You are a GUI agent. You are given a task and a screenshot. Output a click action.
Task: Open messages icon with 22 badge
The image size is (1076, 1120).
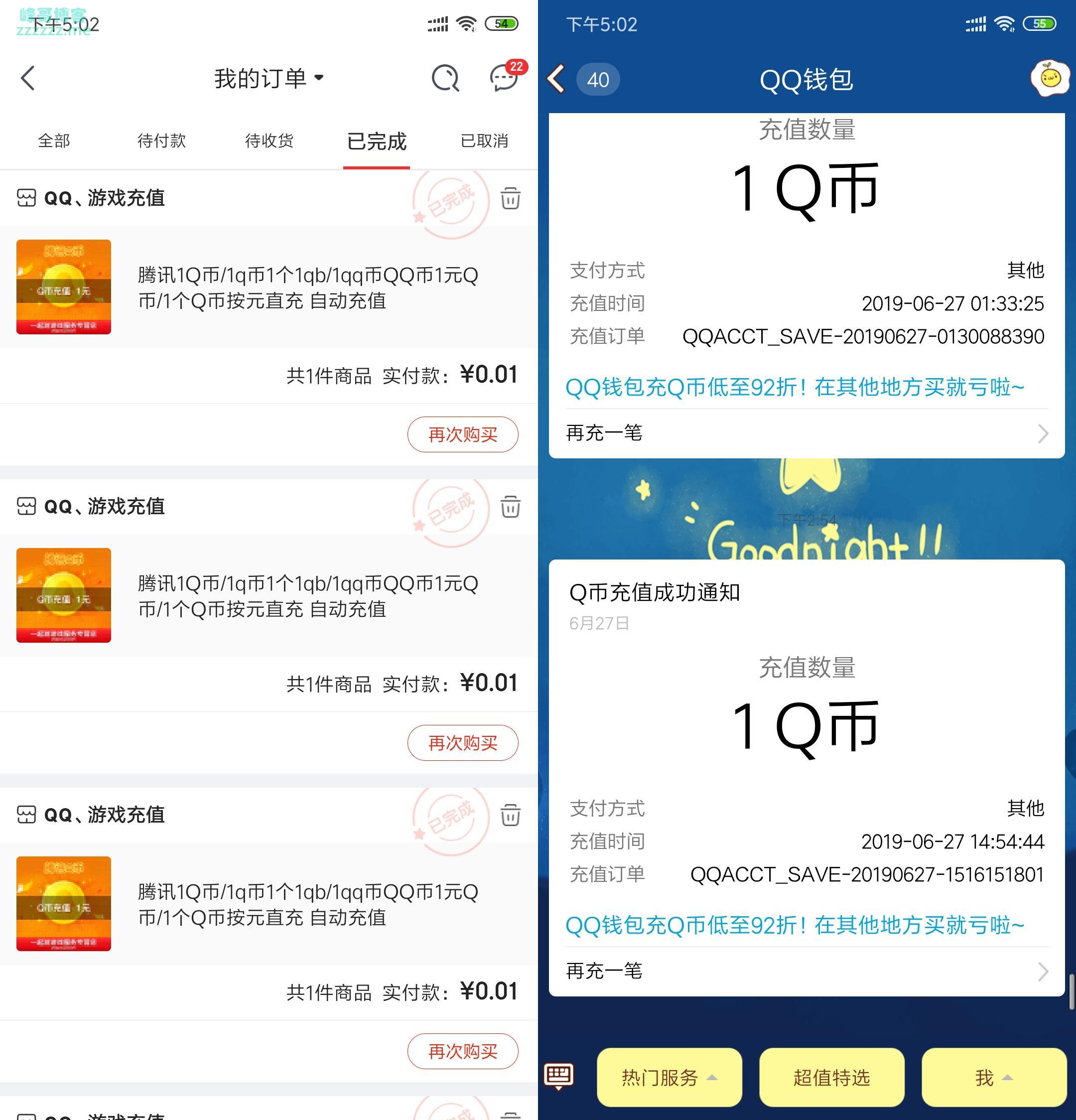pos(505,78)
